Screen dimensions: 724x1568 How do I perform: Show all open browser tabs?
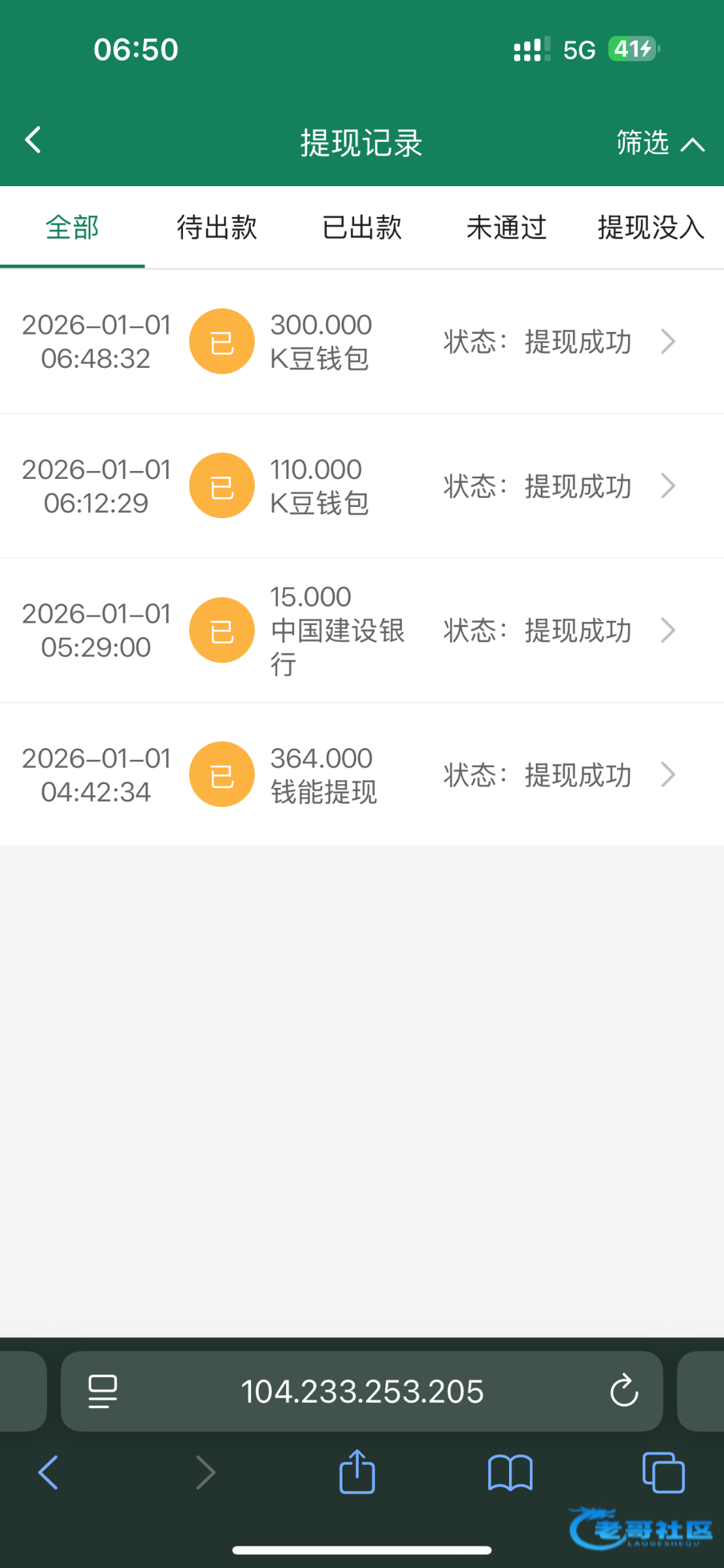663,1473
